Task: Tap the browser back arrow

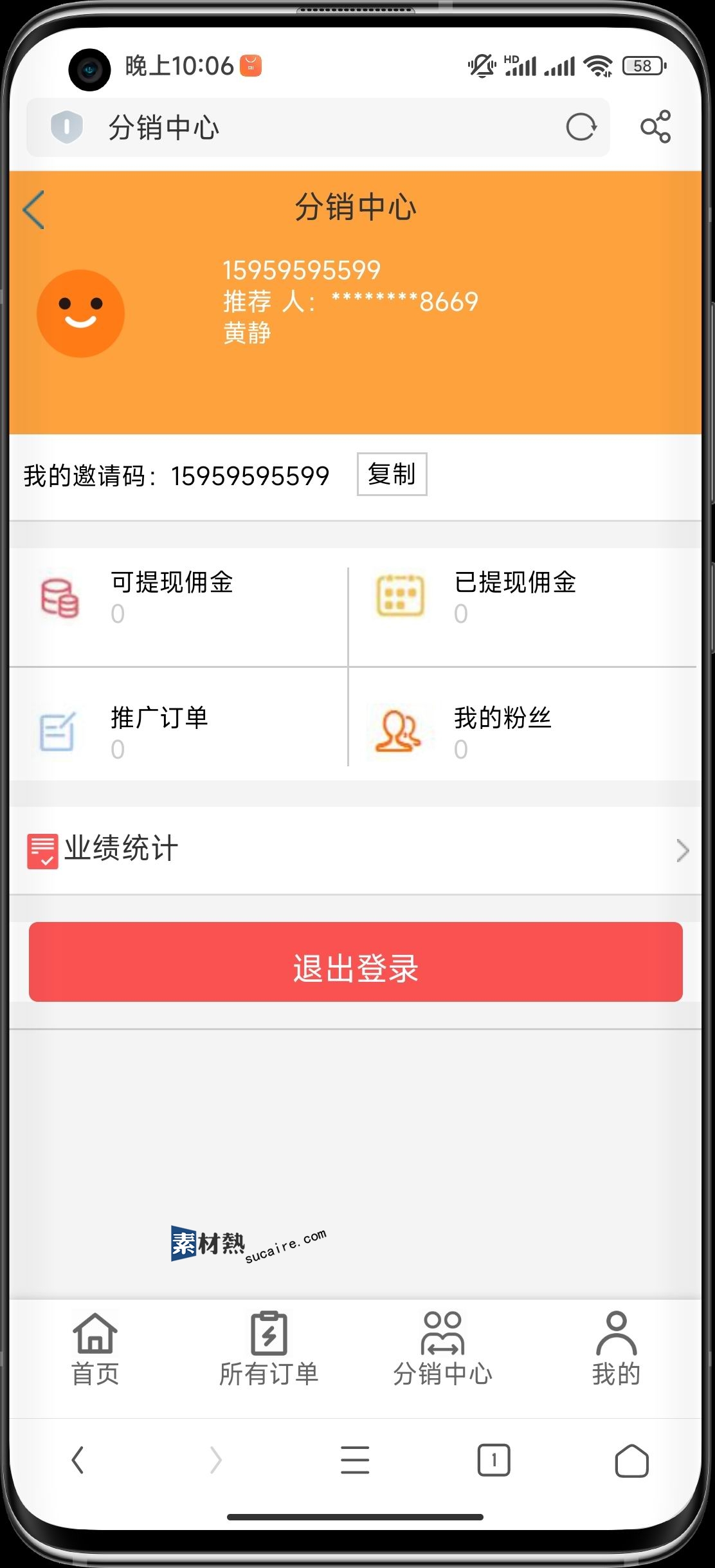Action: coord(78,1460)
